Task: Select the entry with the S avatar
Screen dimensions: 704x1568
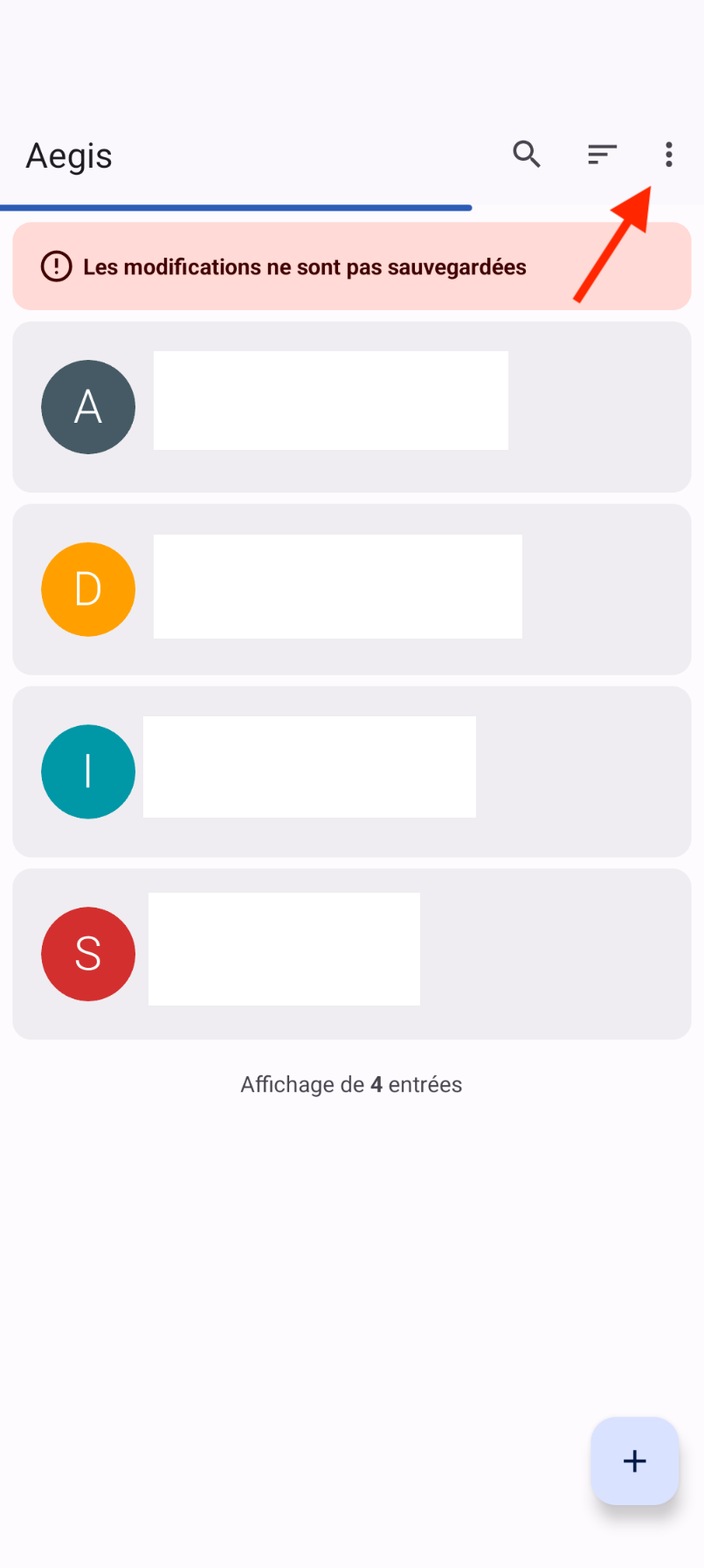Action: pyautogui.click(x=351, y=954)
